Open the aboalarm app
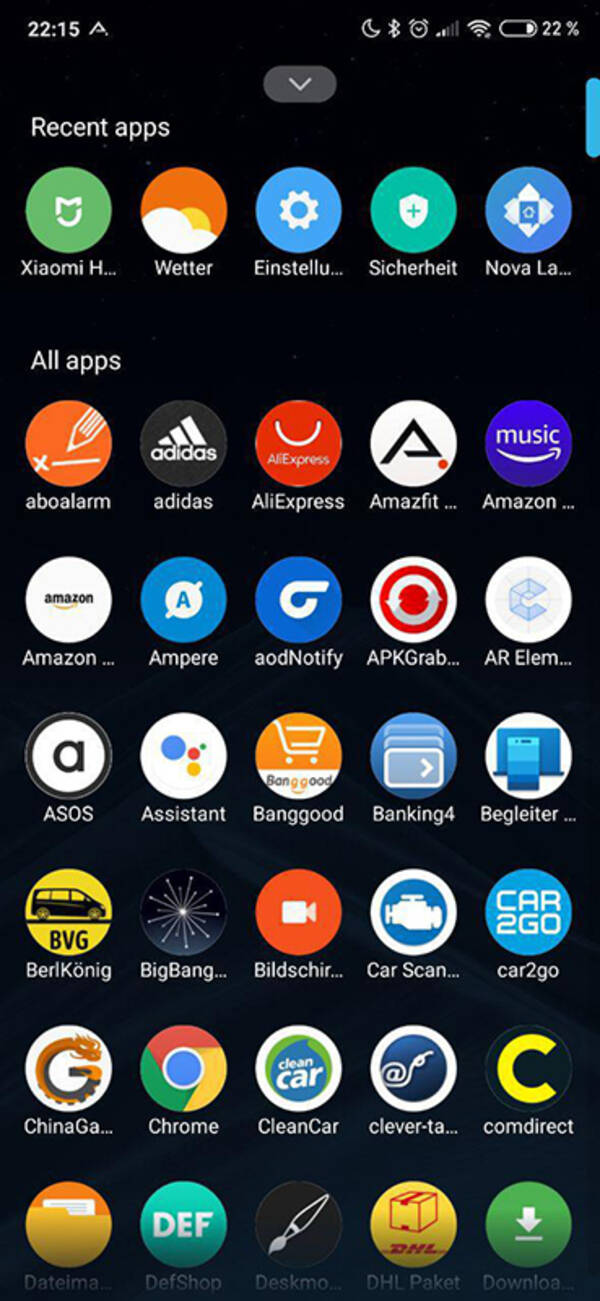The height and width of the screenshot is (1301, 600). pos(69,443)
